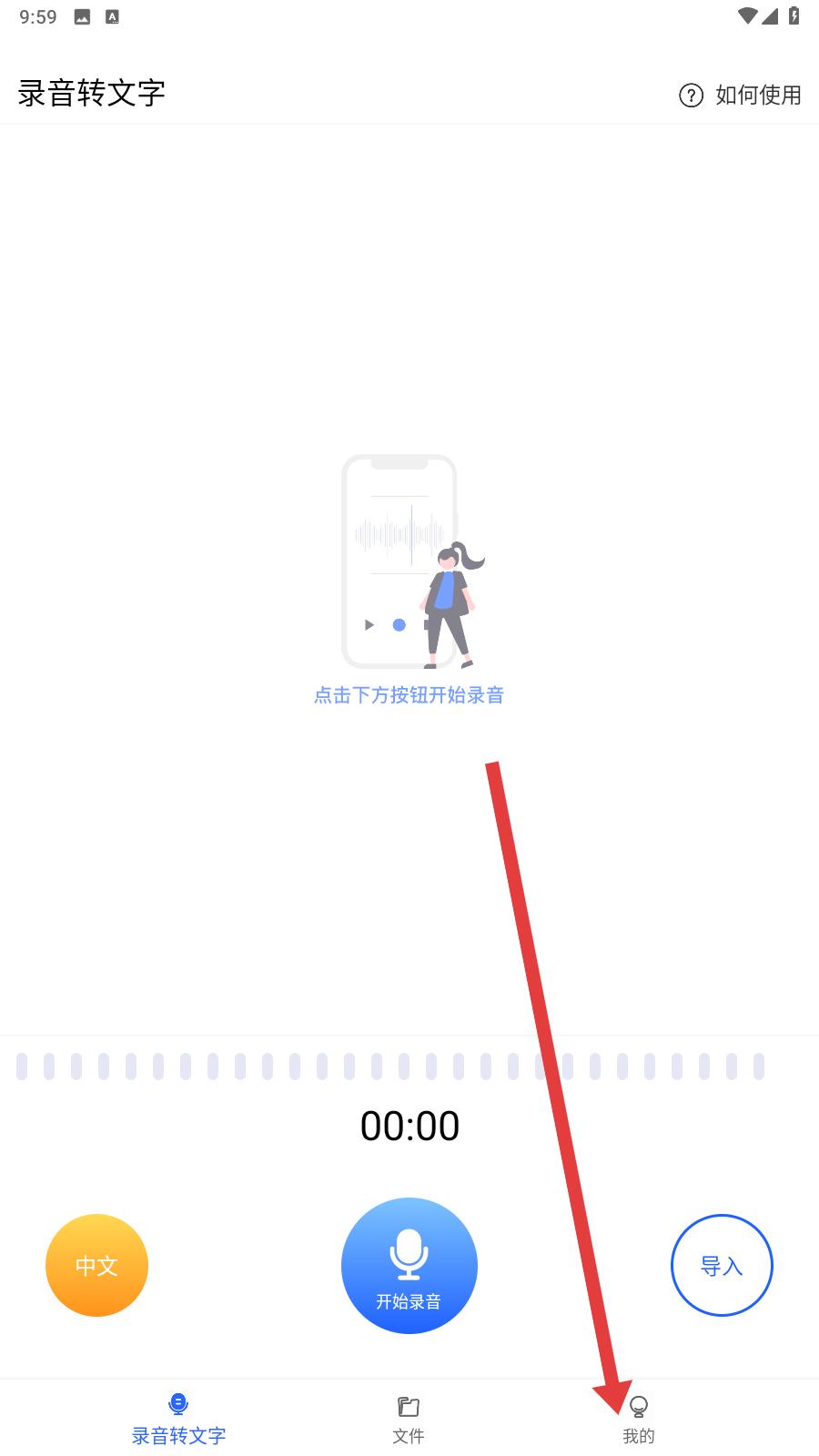This screenshot has height=1456, width=819.
Task: Open the 如何使用 help guide
Action: coord(740,95)
